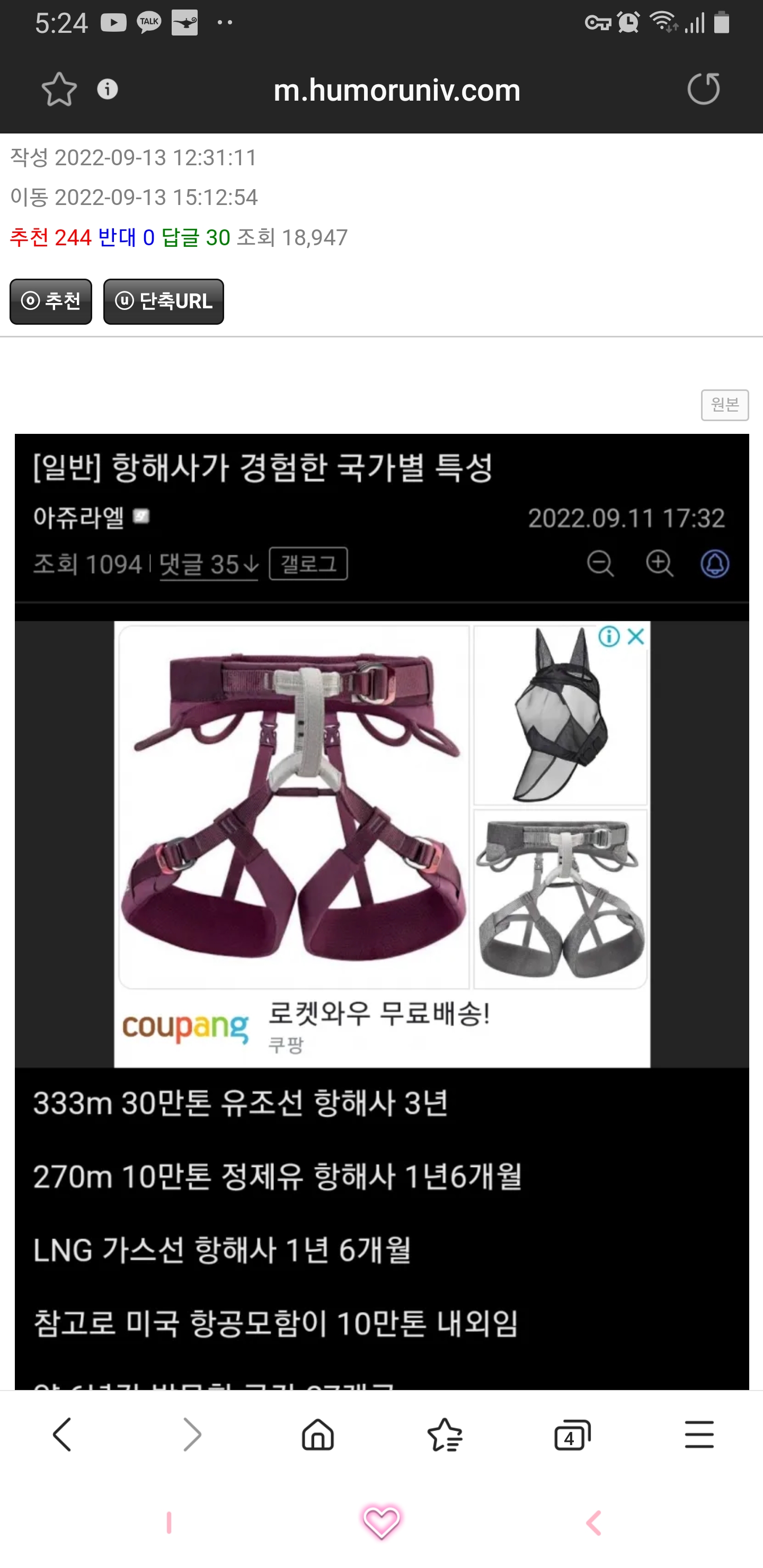Open the browser home page
This screenshot has height=1568, width=763.
[318, 1435]
